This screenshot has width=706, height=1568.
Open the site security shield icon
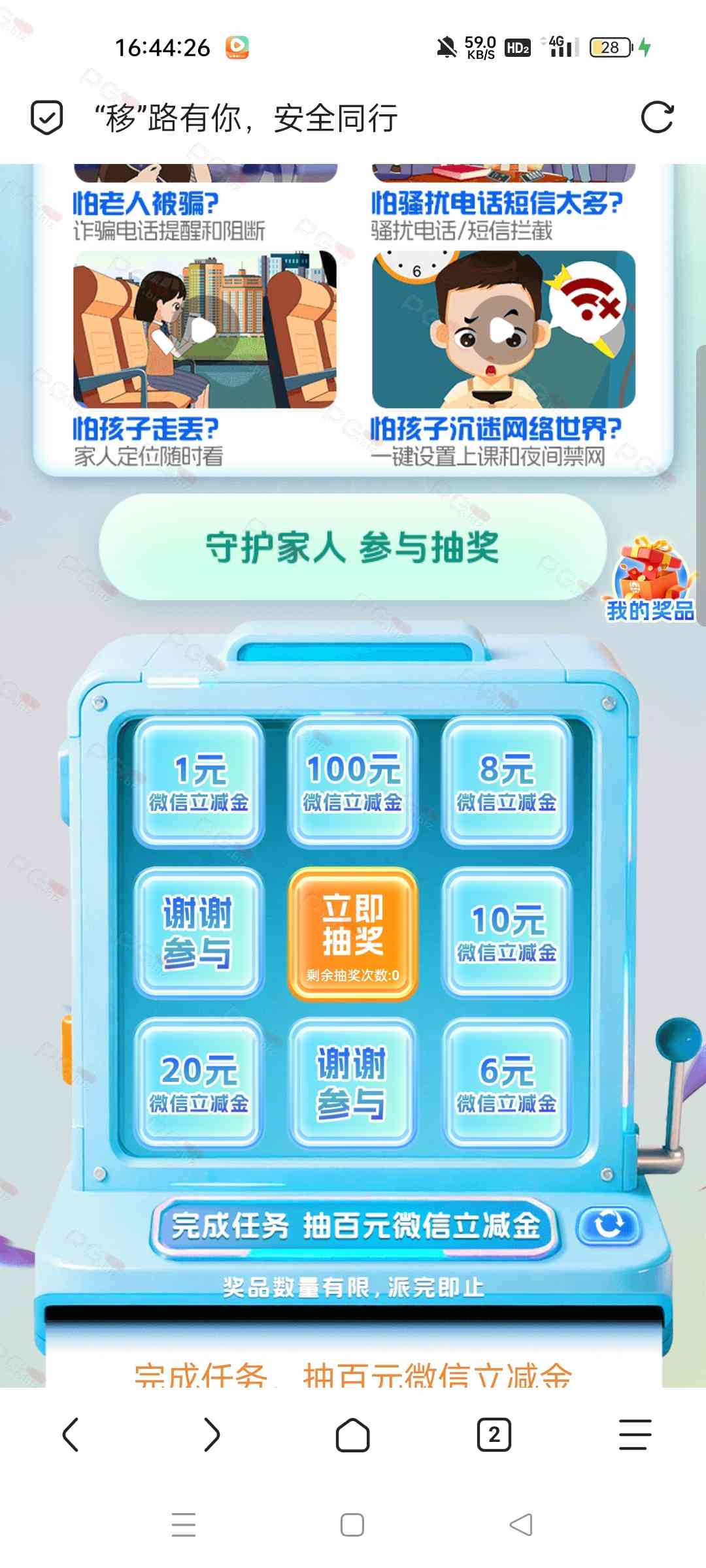pos(47,118)
